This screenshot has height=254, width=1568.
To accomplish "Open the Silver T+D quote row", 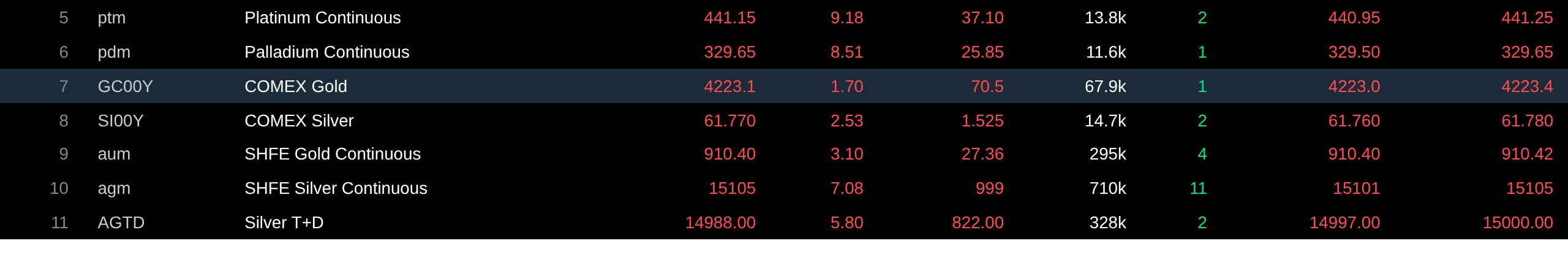I will (784, 222).
